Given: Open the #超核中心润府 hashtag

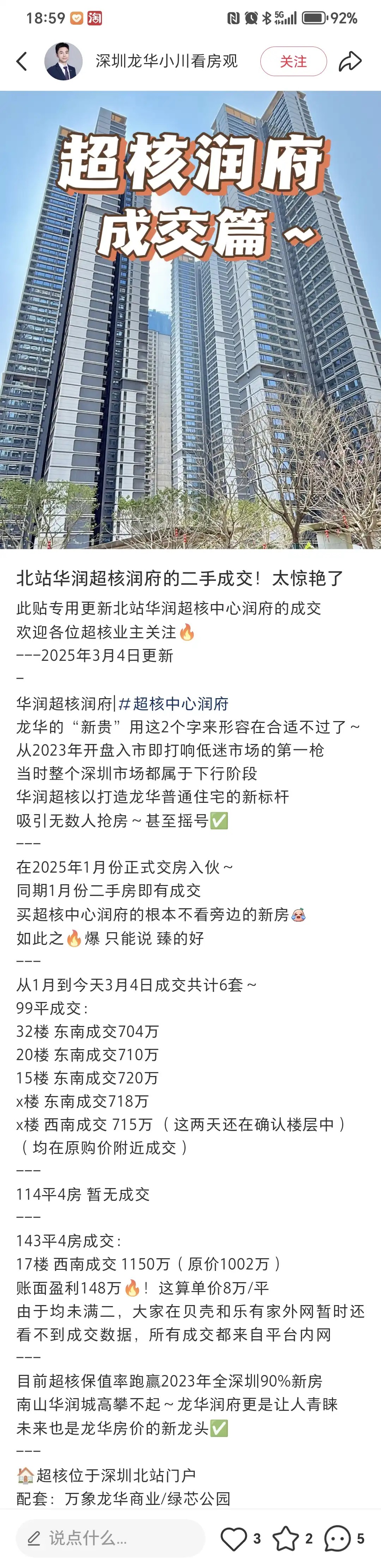Looking at the screenshot, I should (x=174, y=704).
